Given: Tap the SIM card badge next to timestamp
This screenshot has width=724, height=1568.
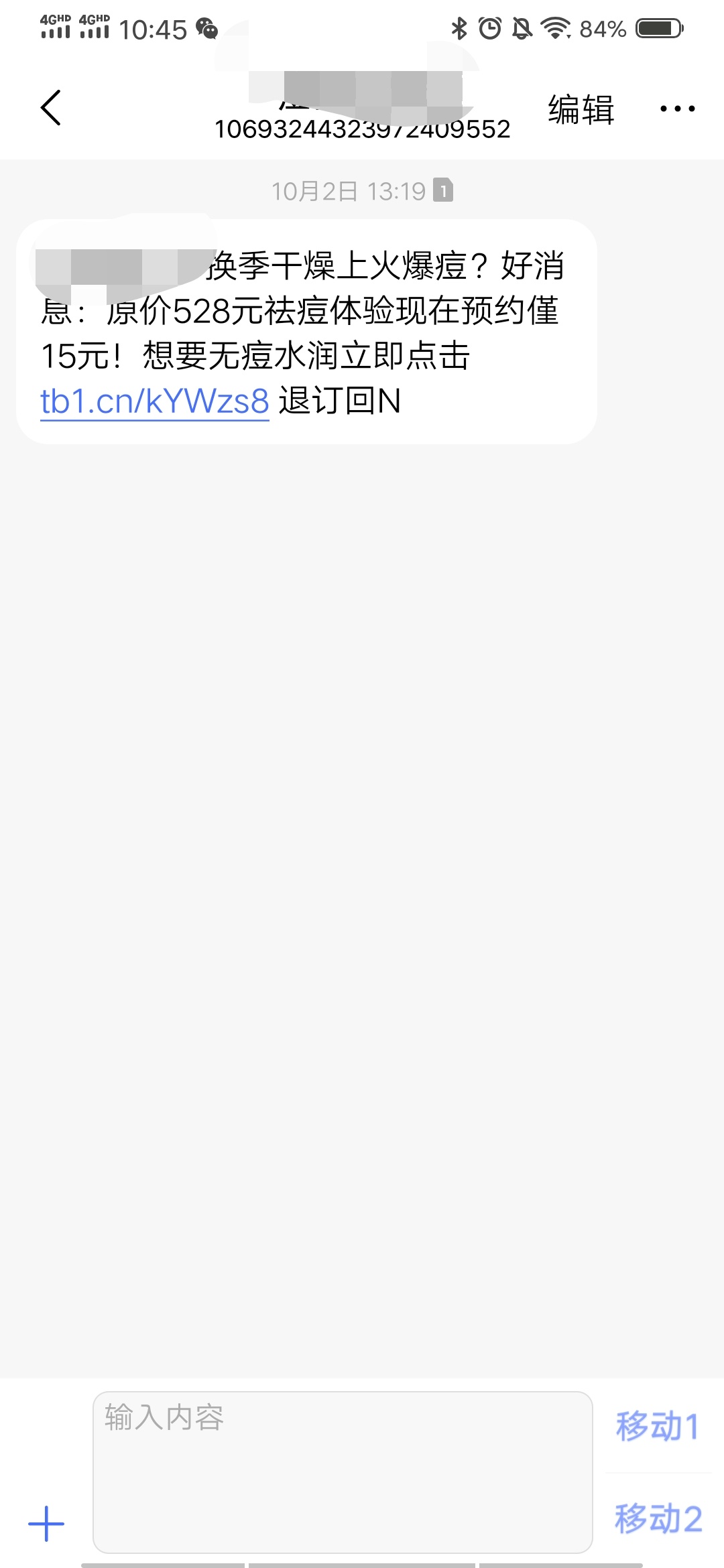Looking at the screenshot, I should point(443,191).
